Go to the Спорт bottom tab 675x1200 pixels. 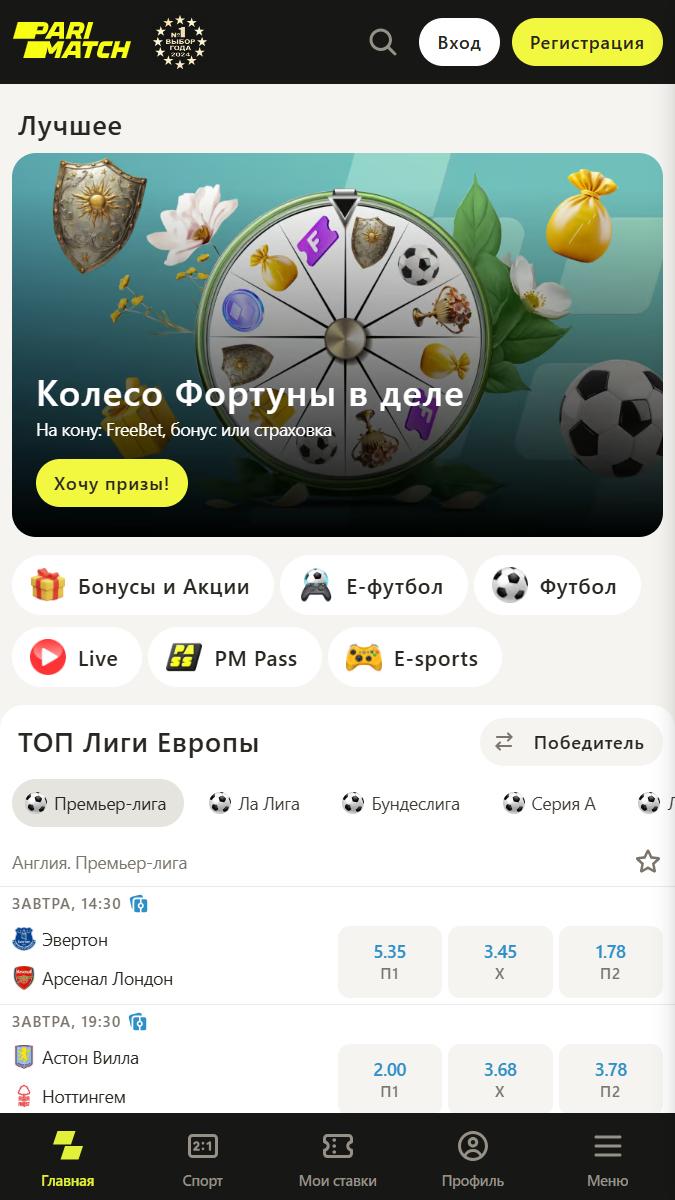pyautogui.click(x=203, y=1160)
